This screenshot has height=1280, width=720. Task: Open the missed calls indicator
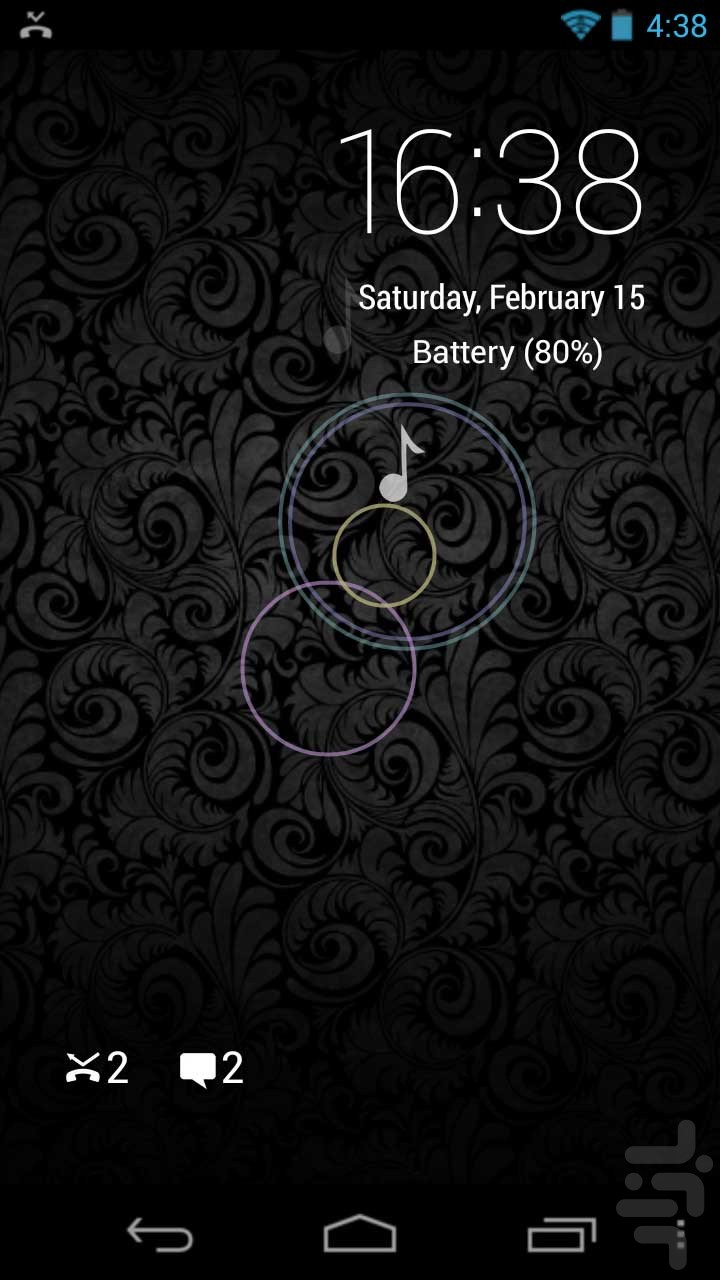point(97,1068)
